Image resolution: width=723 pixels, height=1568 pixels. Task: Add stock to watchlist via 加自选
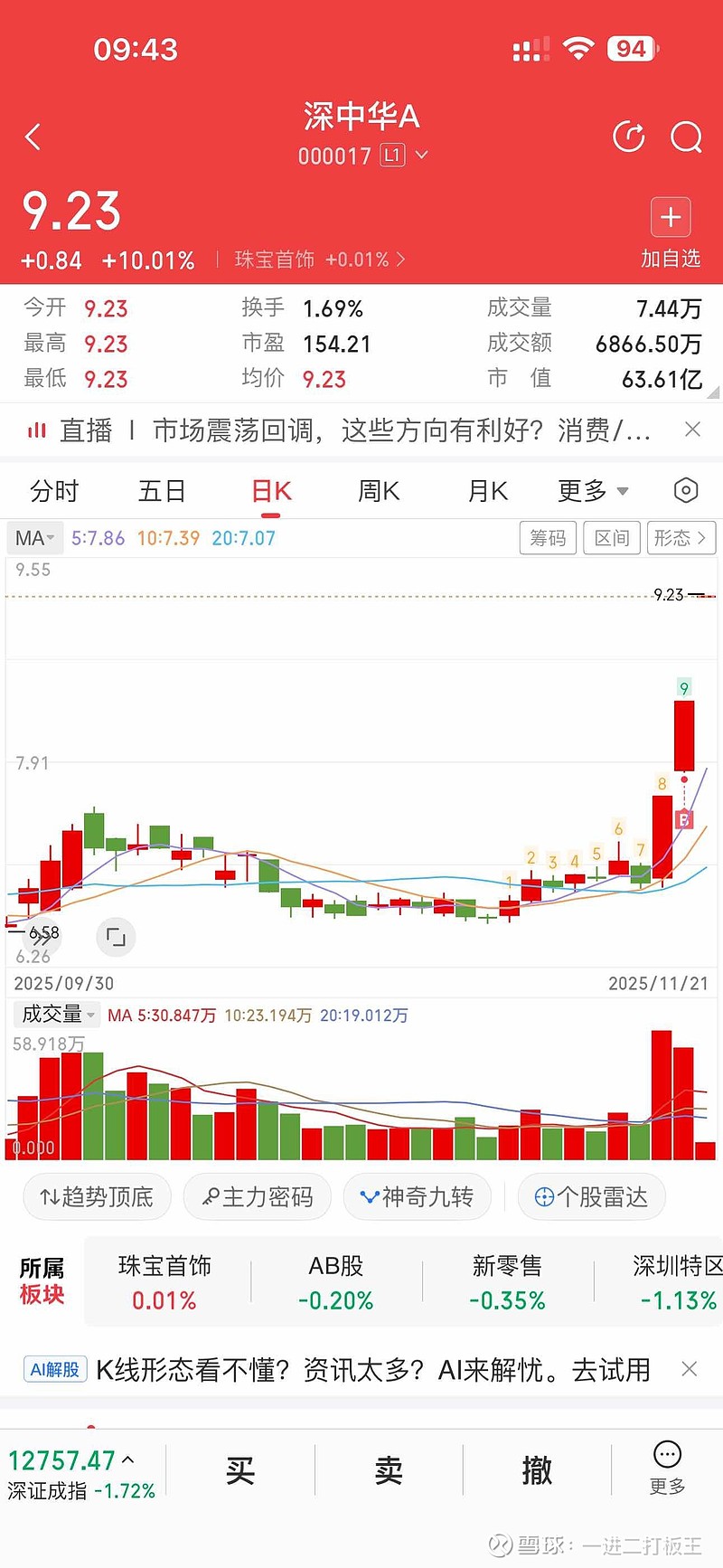[670, 217]
